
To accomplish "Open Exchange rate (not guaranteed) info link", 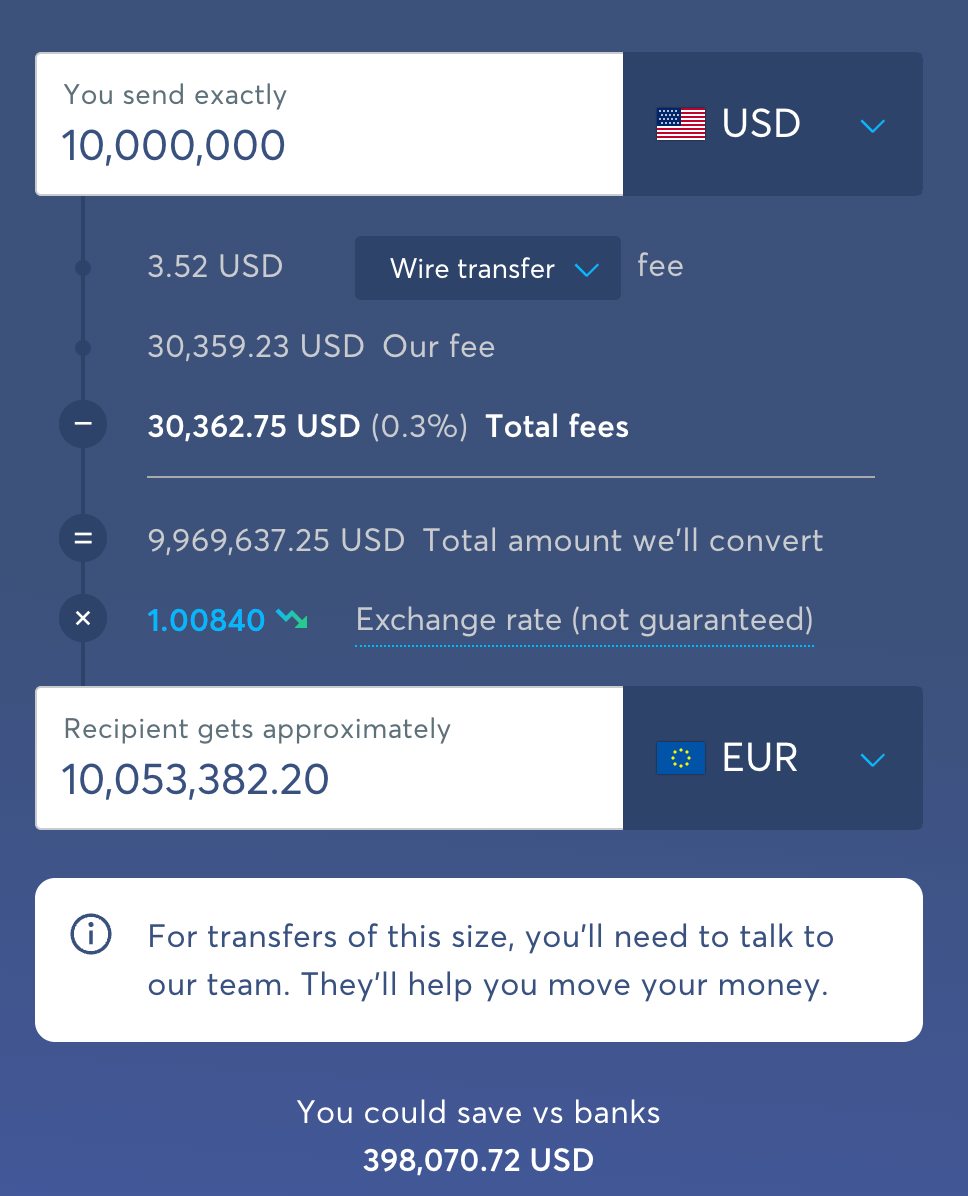I will [584, 620].
